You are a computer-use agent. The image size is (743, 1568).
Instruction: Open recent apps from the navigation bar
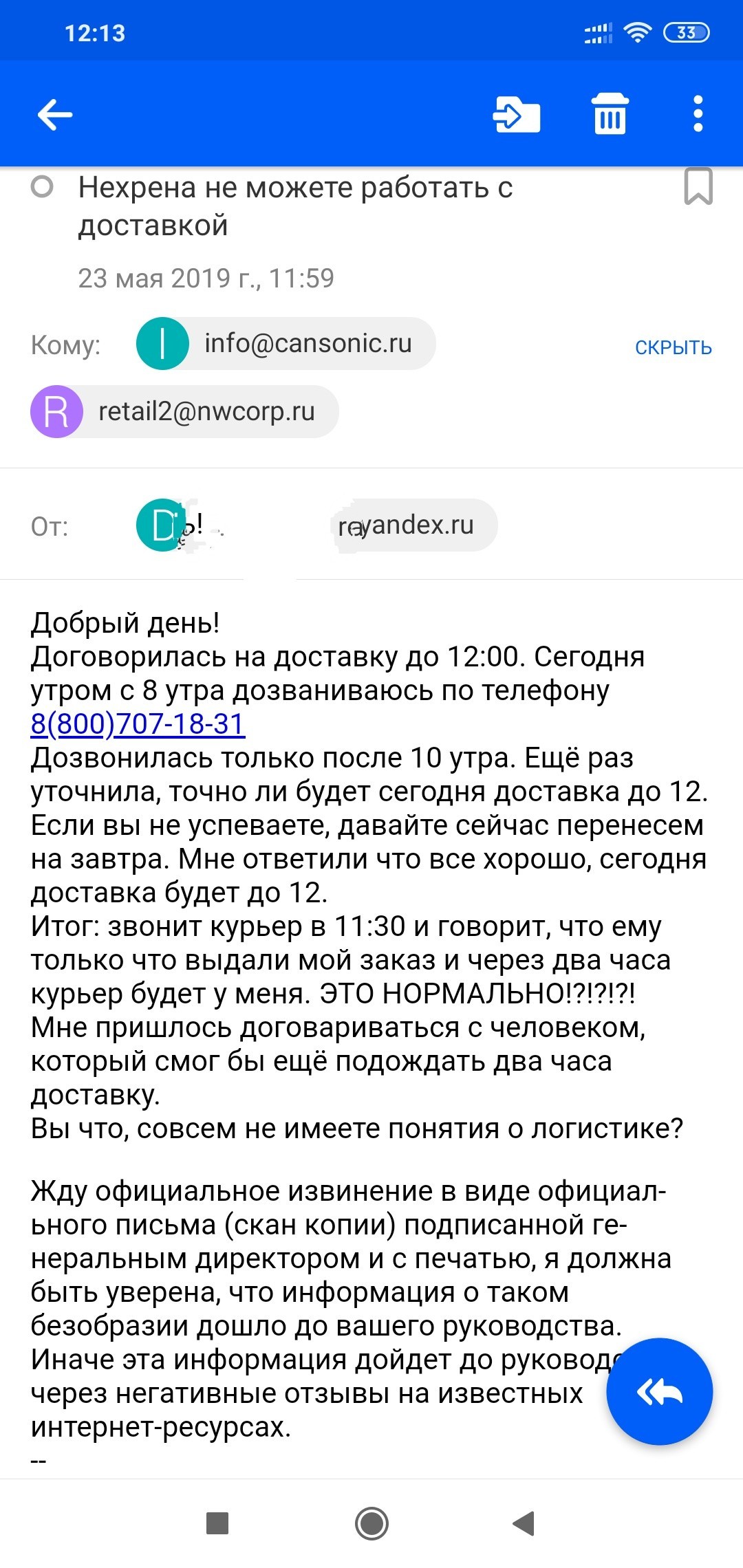point(217,1523)
